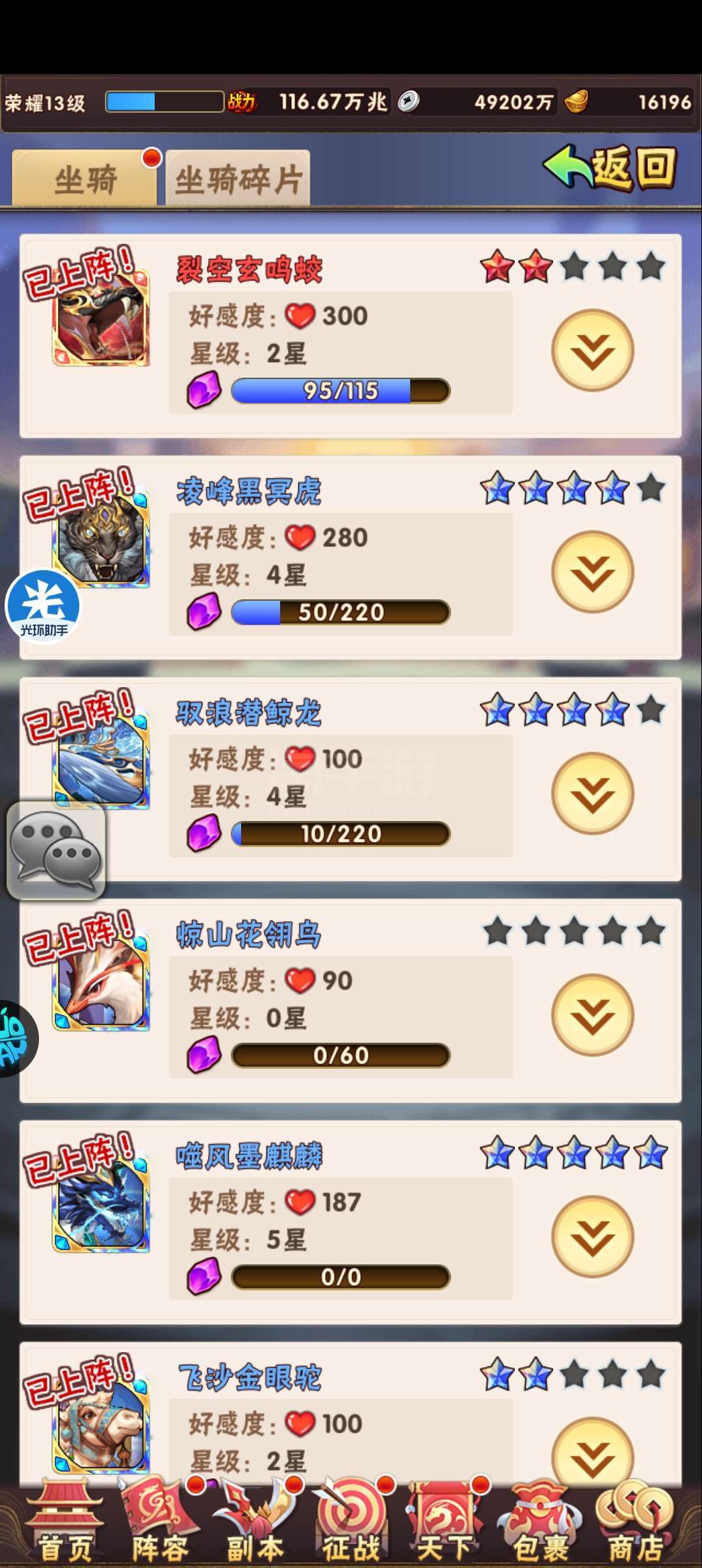Open the 副本 tab
The image size is (702, 1568).
[255, 1522]
